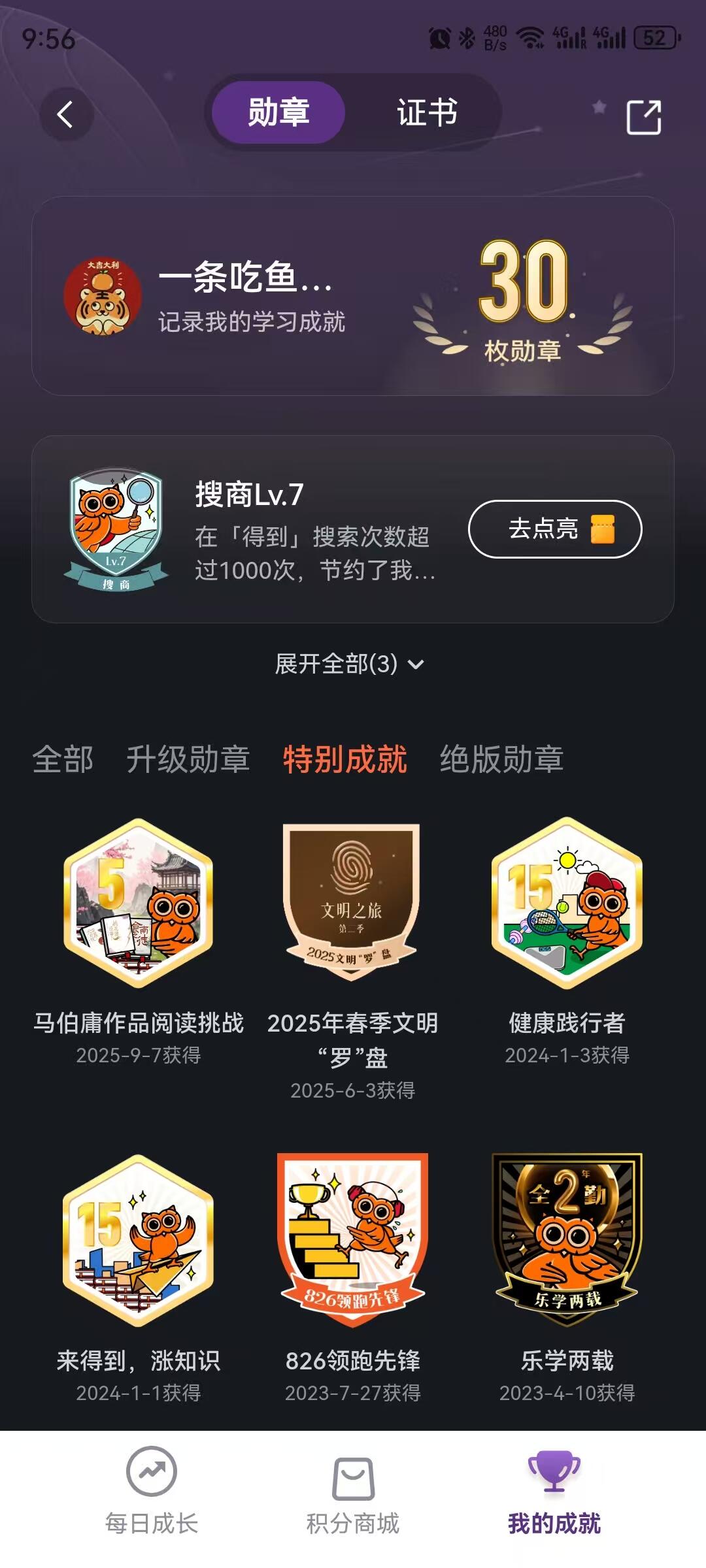The image size is (706, 1568).
Task: View the 来得到，涨知识 medal
Action: click(x=138, y=1240)
